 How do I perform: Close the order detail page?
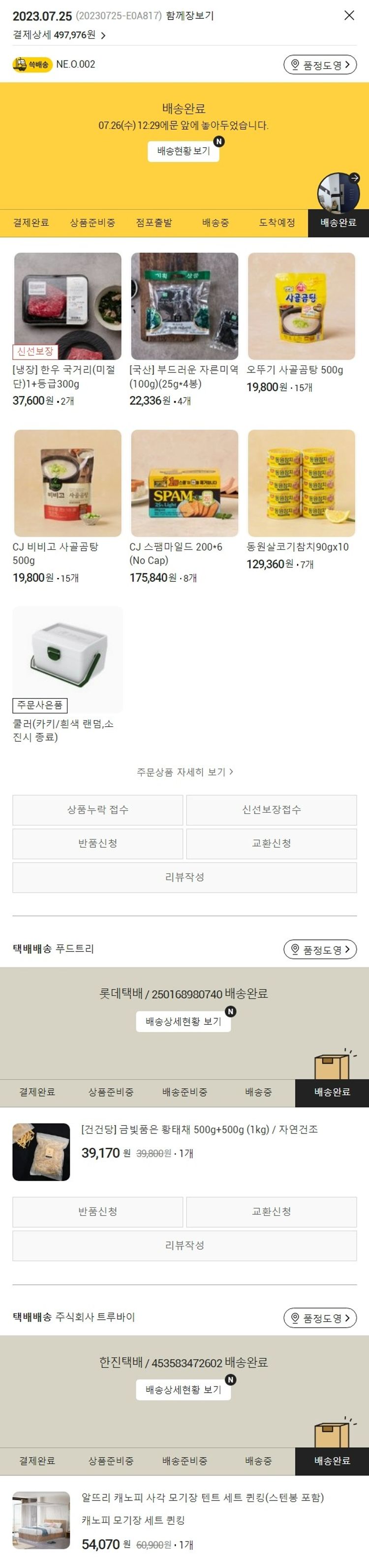(x=349, y=15)
